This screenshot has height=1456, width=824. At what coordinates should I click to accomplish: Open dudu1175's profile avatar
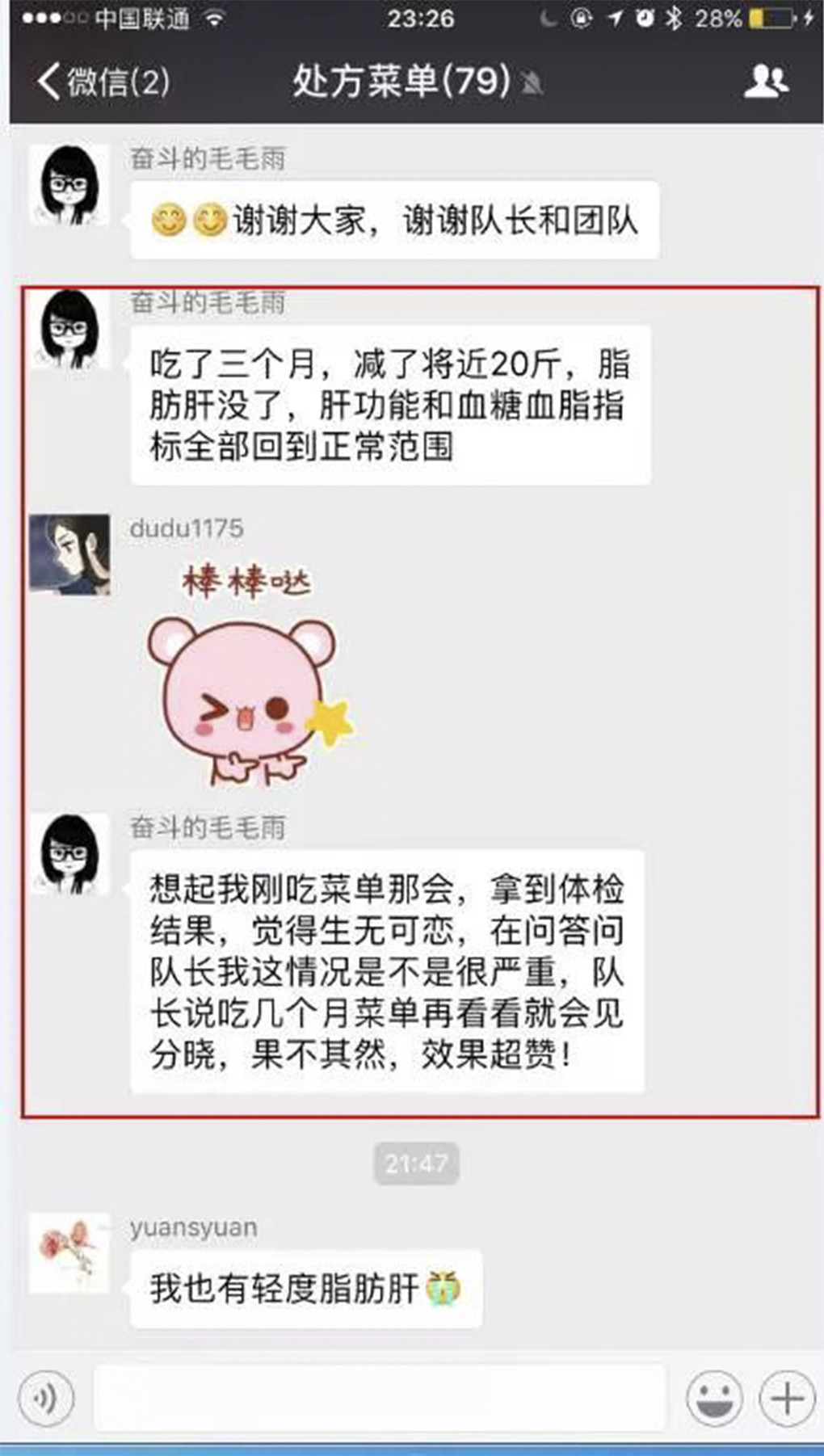(69, 554)
